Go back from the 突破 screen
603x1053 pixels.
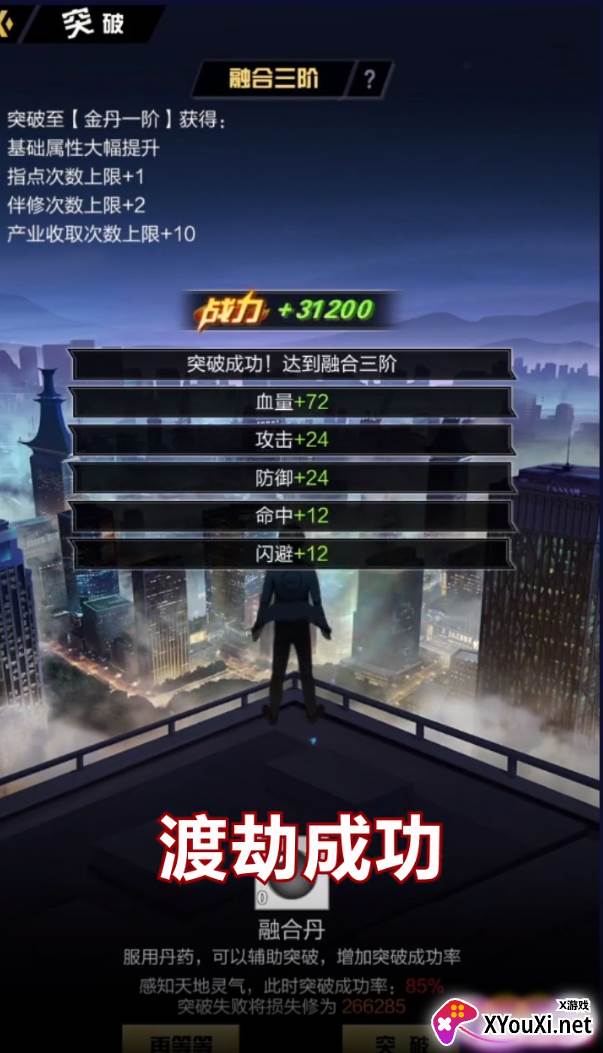tap(8, 24)
